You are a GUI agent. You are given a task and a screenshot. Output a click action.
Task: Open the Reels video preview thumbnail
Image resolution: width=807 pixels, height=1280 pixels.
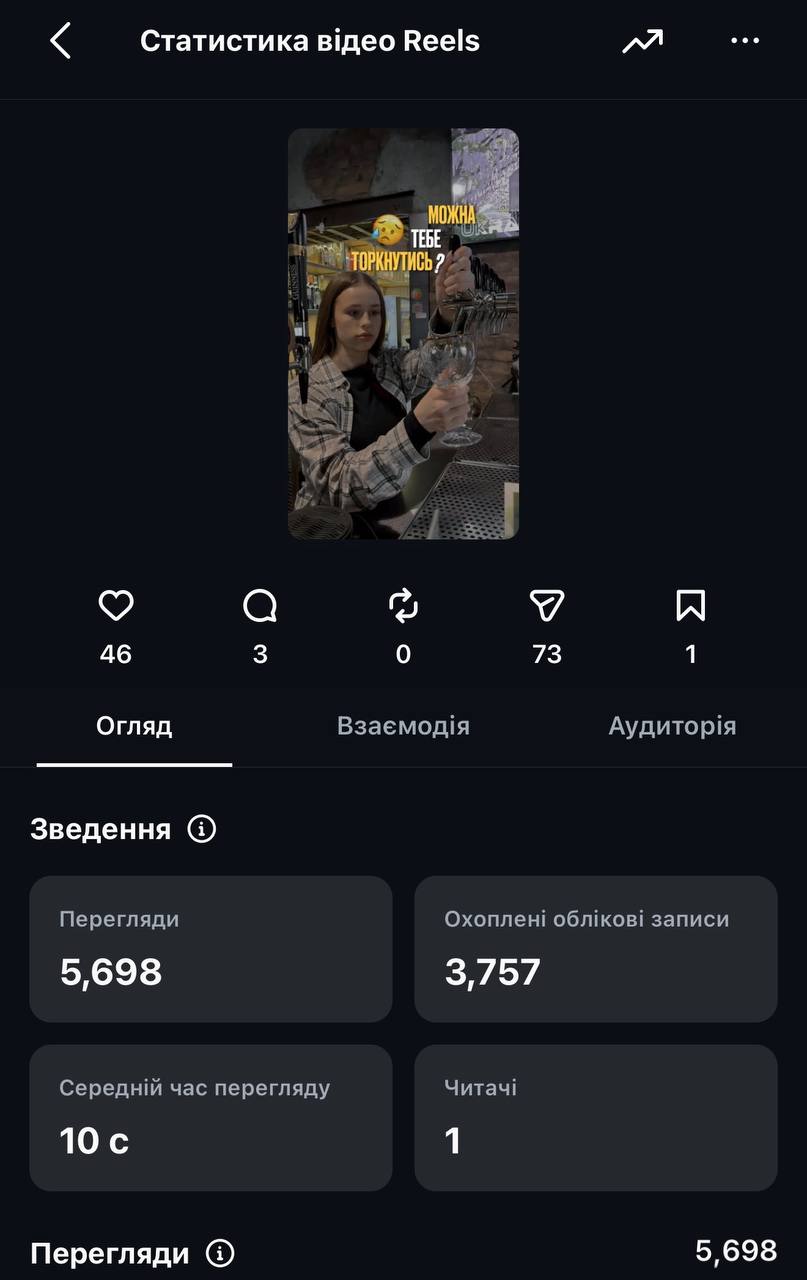pyautogui.click(x=403, y=334)
